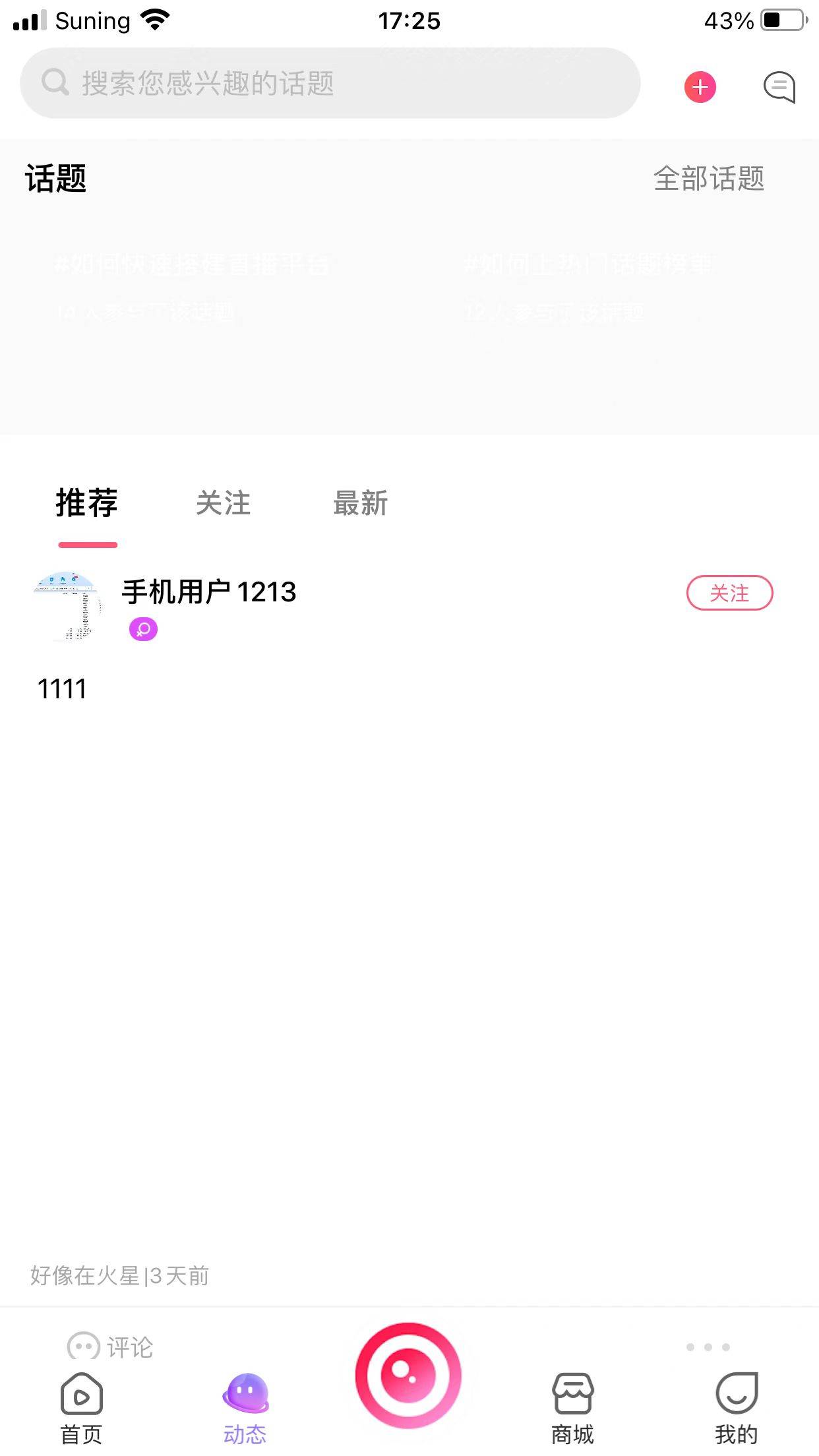Viewport: 819px width, 1456px height.
Task: Tap the search field 搜索您感兴趣的话题
Action: (330, 85)
